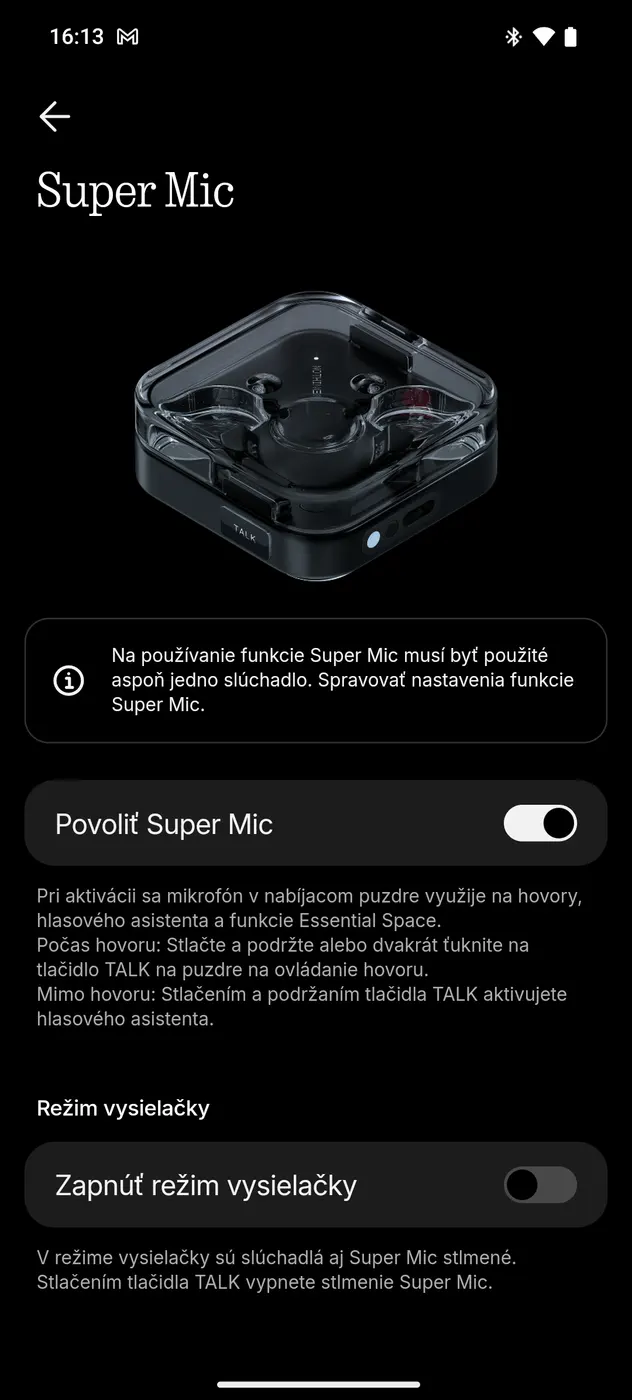Screen dimensions: 632x1400
Task: Turn on Zapnúť režim vysielačky
Action: point(540,1185)
